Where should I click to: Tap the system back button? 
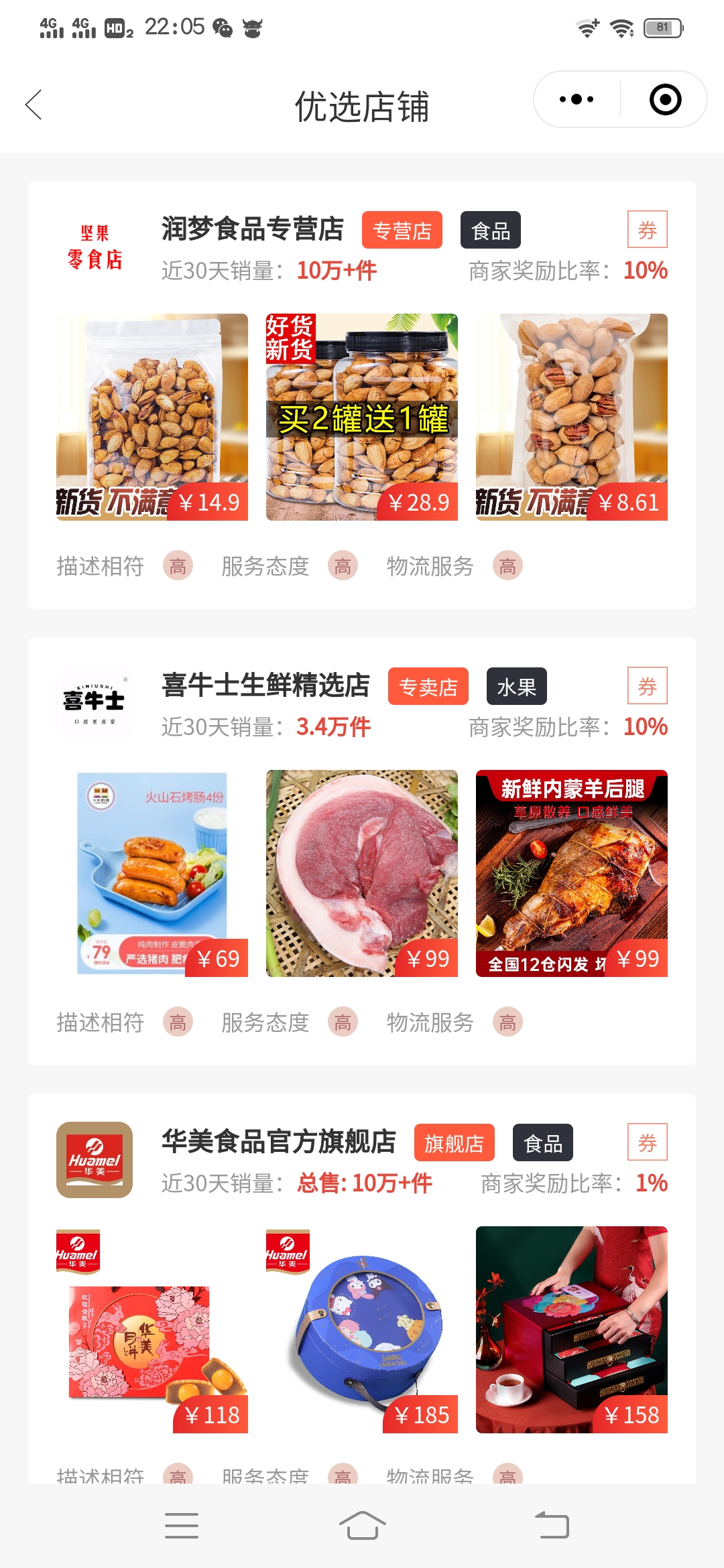[552, 1525]
